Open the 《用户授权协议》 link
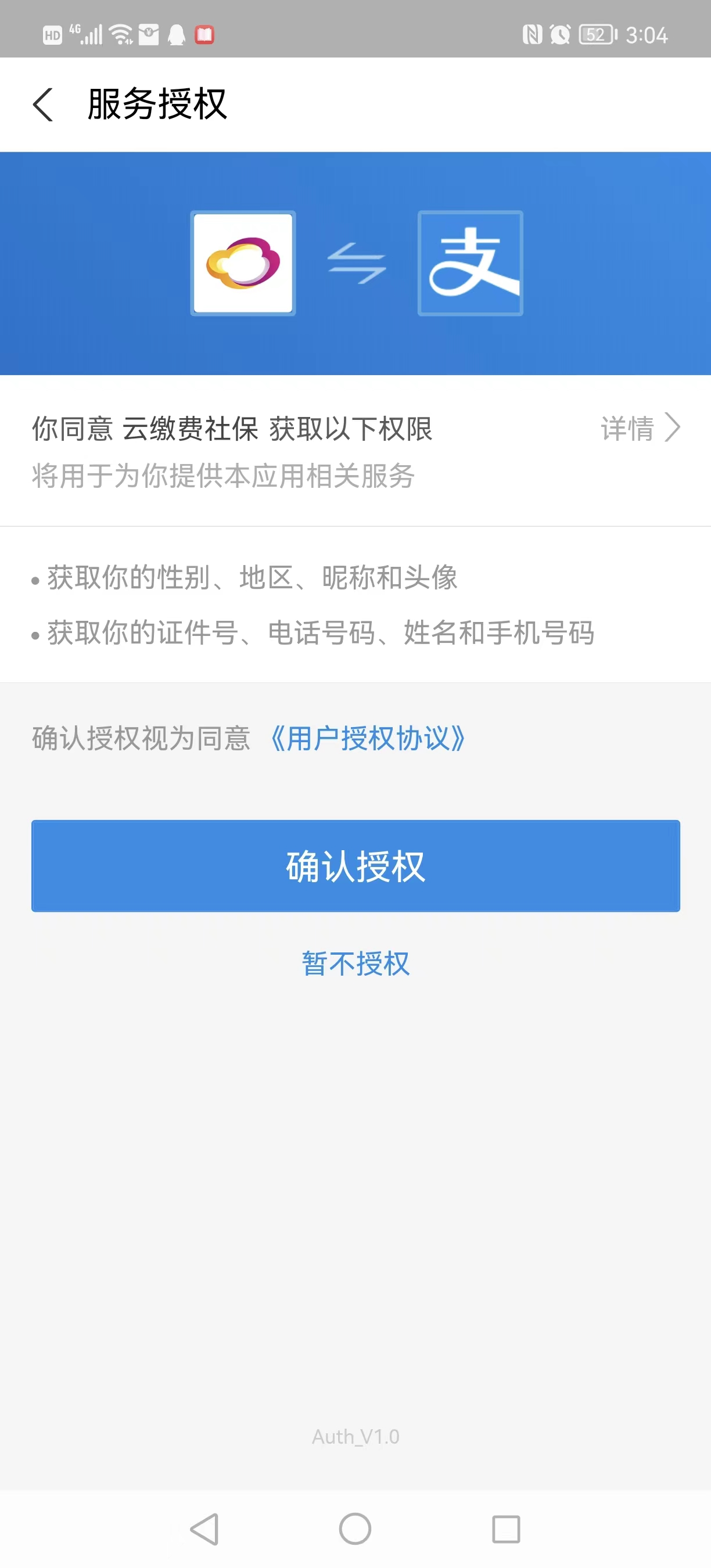 (367, 738)
